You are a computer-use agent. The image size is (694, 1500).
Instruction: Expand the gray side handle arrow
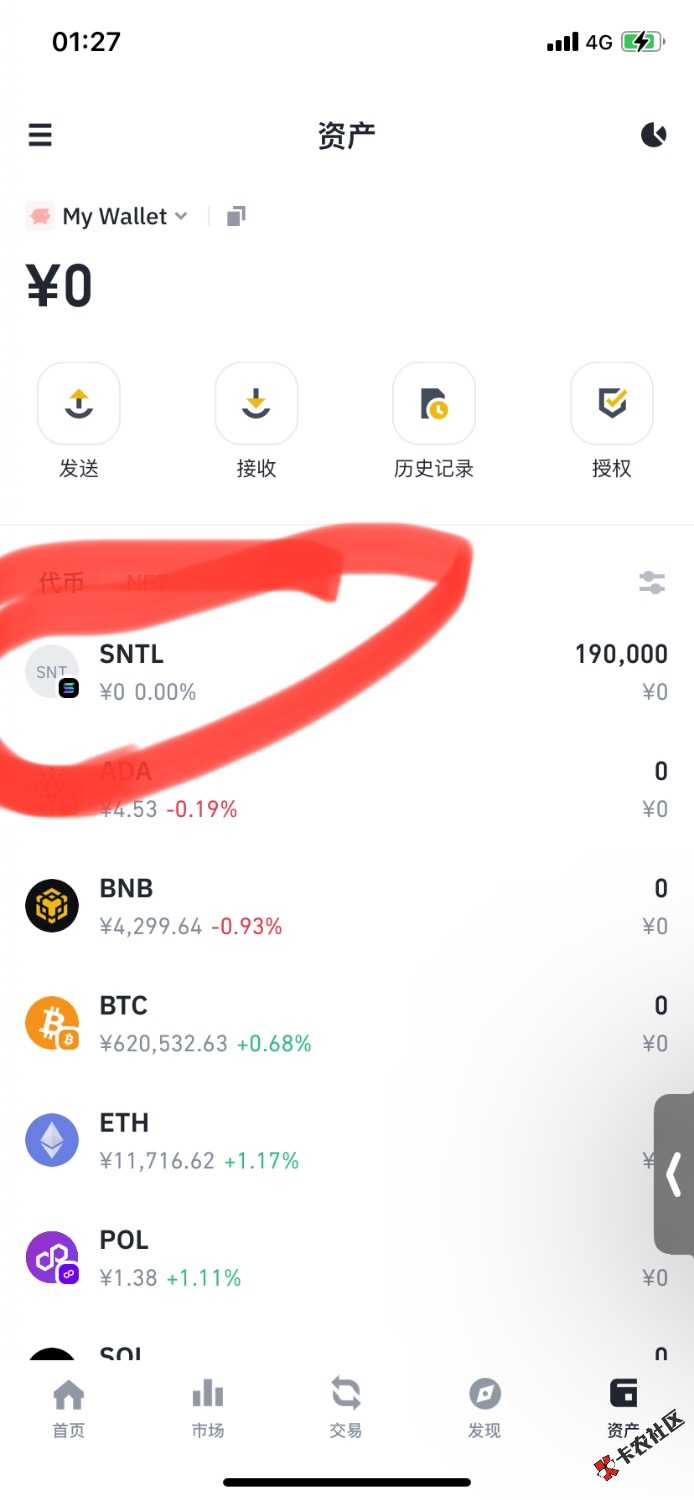coord(675,1174)
